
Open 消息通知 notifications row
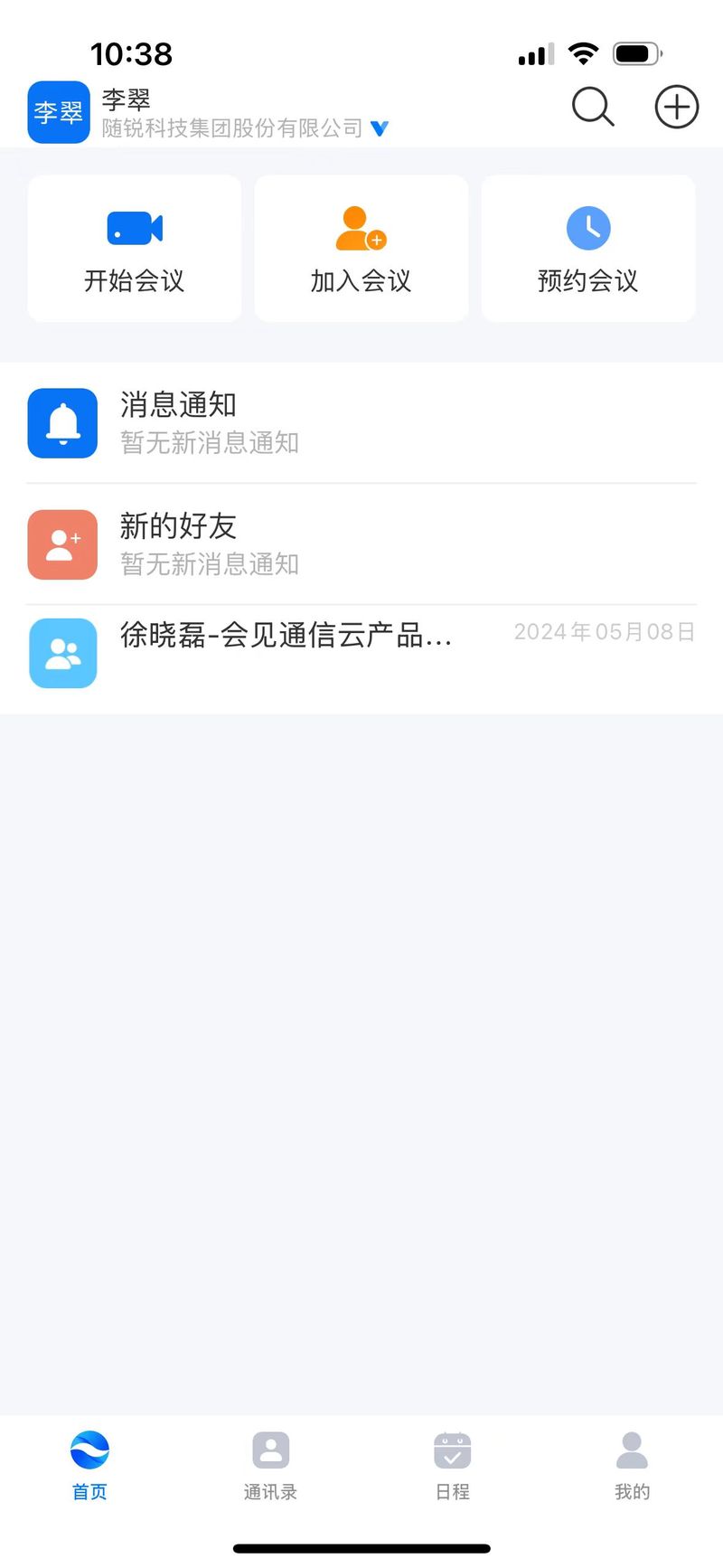click(x=361, y=423)
